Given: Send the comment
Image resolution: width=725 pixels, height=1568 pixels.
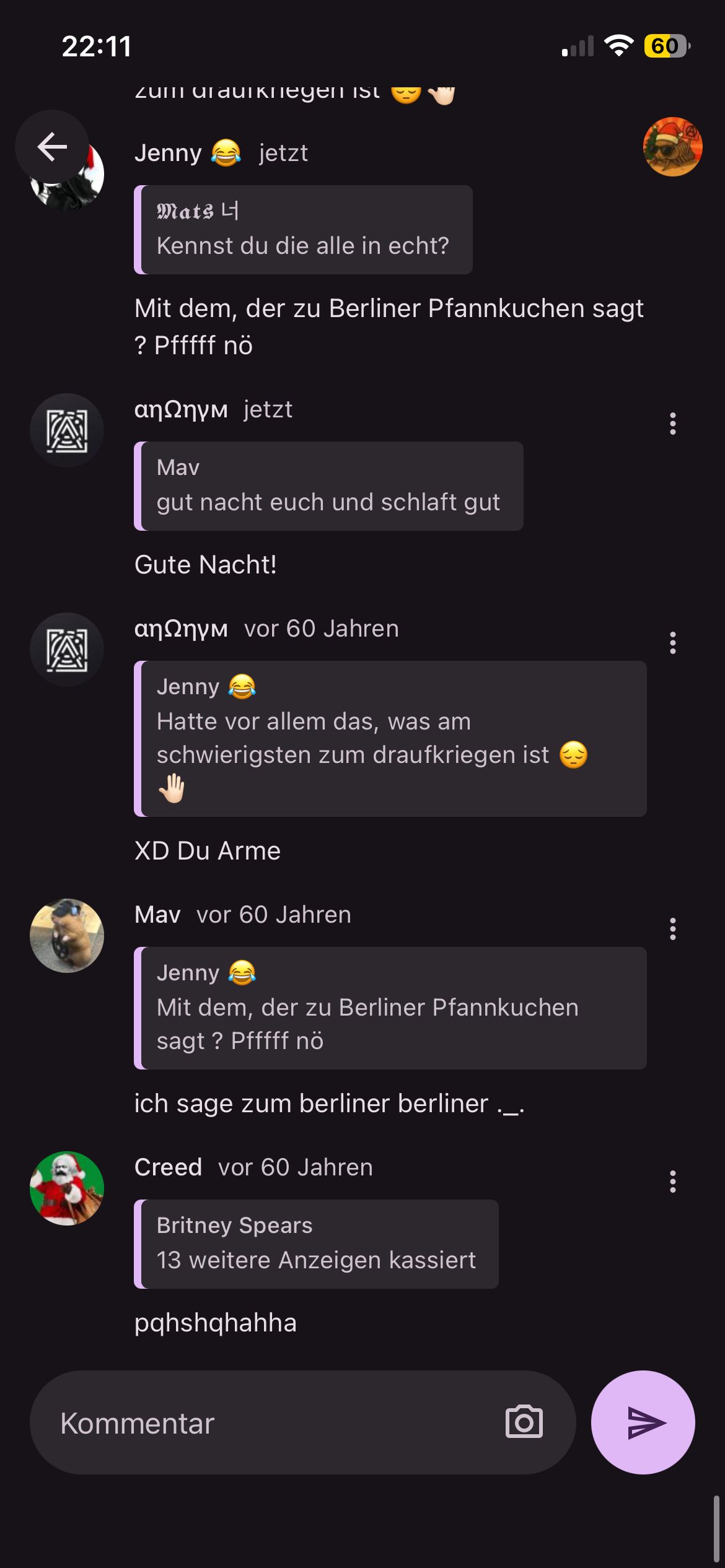Looking at the screenshot, I should 643,1422.
